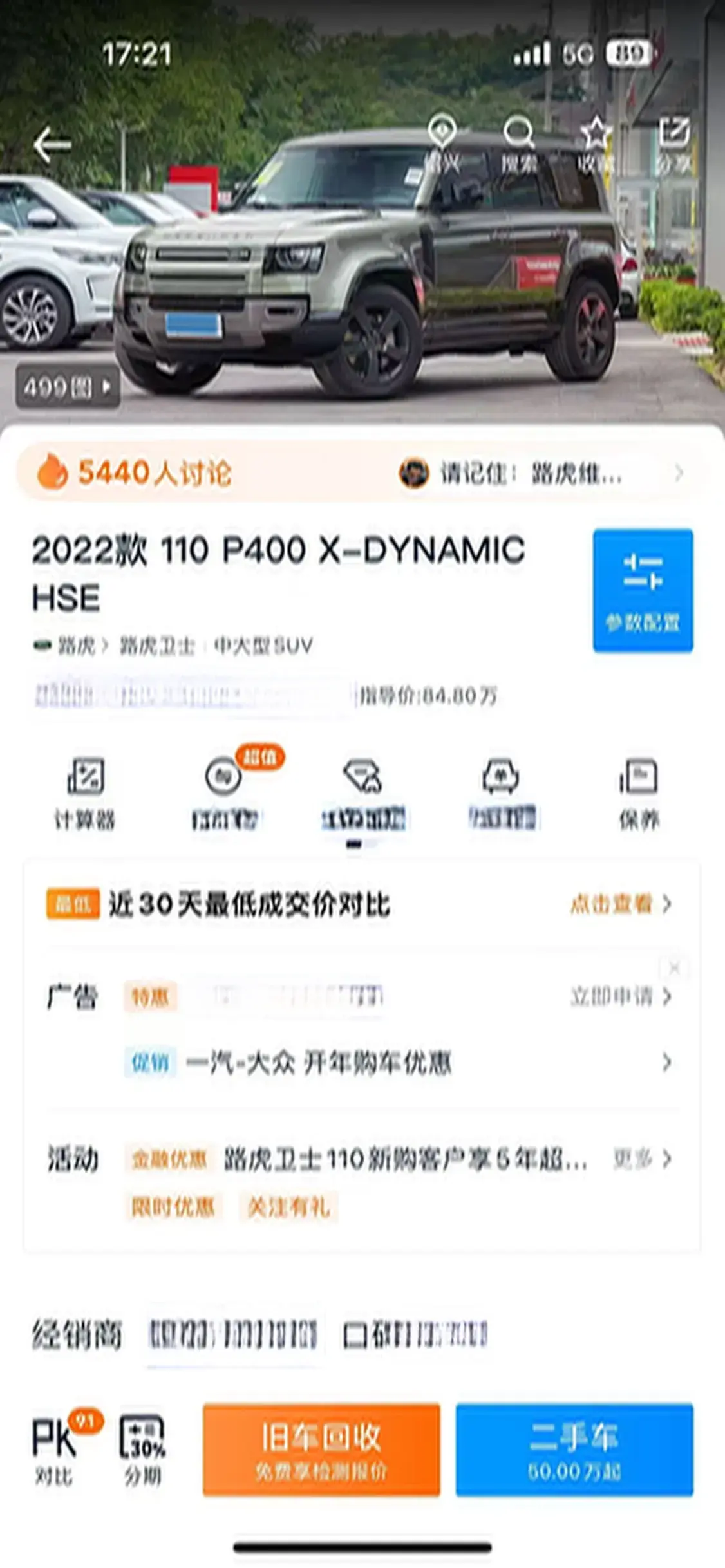Open 二手车 50.00万起 listings
725x1568 pixels.
pyautogui.click(x=574, y=1449)
